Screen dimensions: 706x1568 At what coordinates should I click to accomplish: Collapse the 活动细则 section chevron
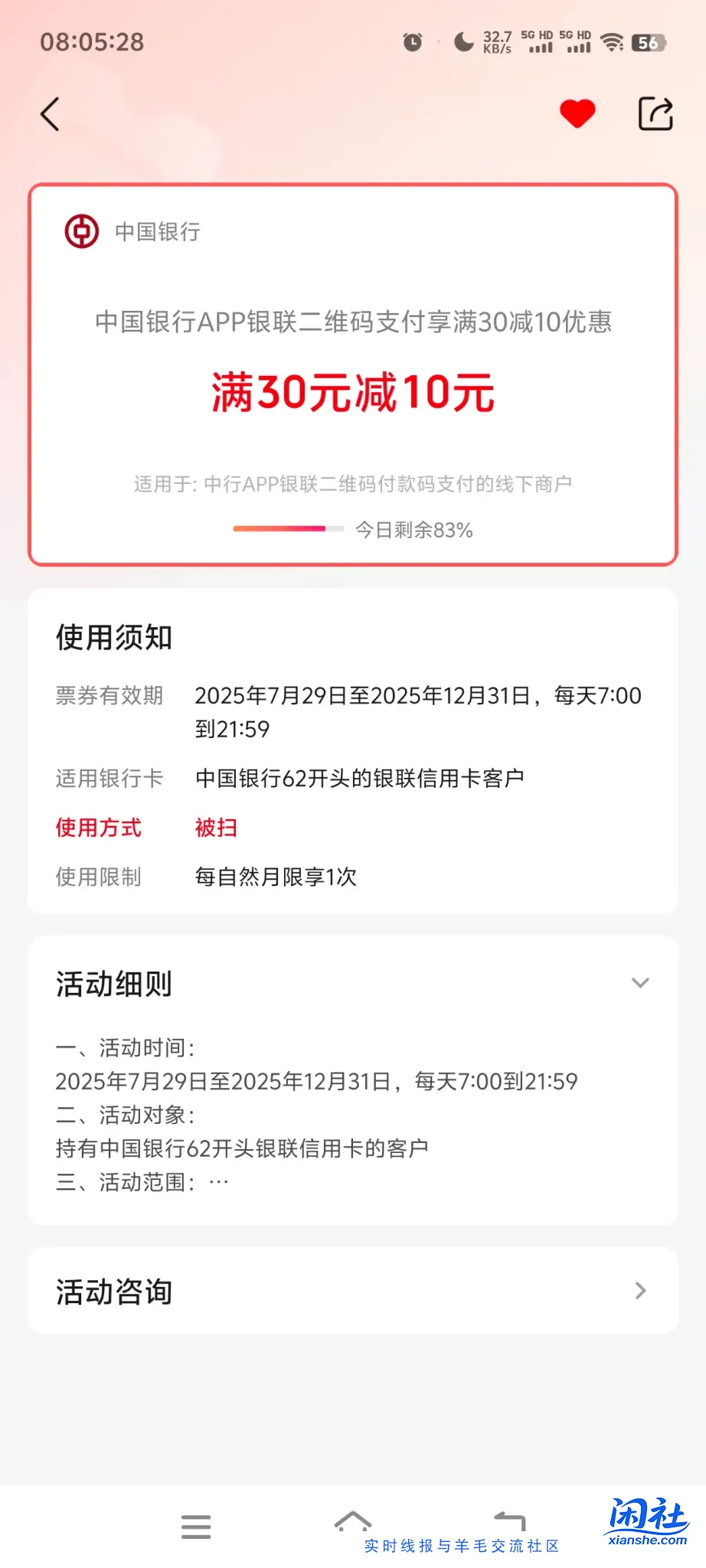click(x=640, y=982)
